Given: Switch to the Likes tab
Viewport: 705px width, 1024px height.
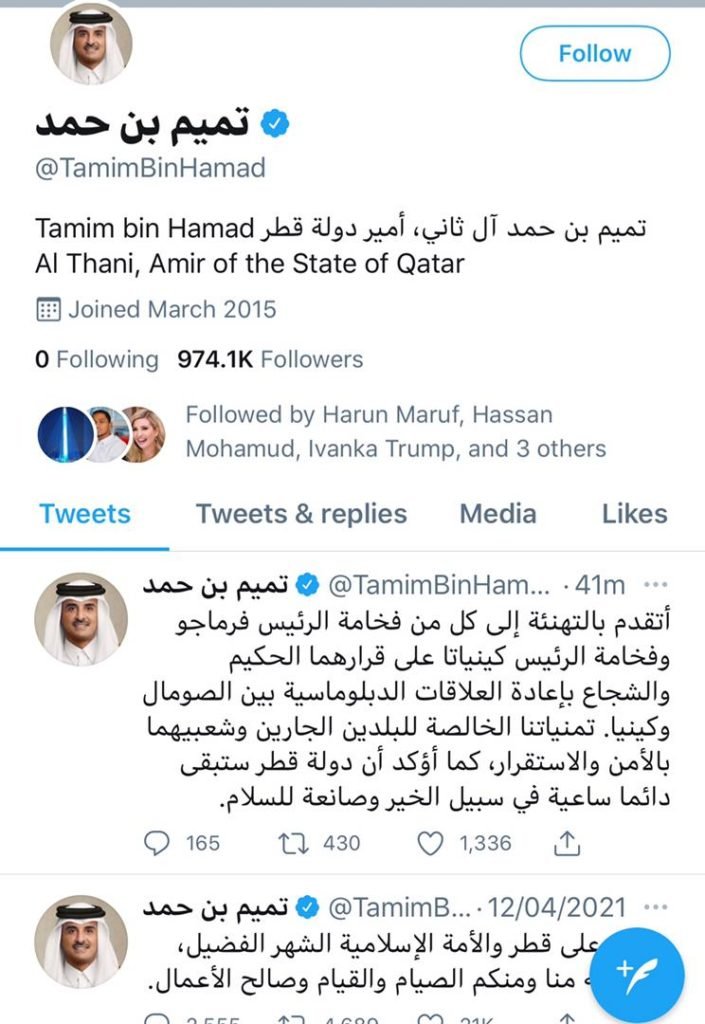Looking at the screenshot, I should tap(634, 514).
